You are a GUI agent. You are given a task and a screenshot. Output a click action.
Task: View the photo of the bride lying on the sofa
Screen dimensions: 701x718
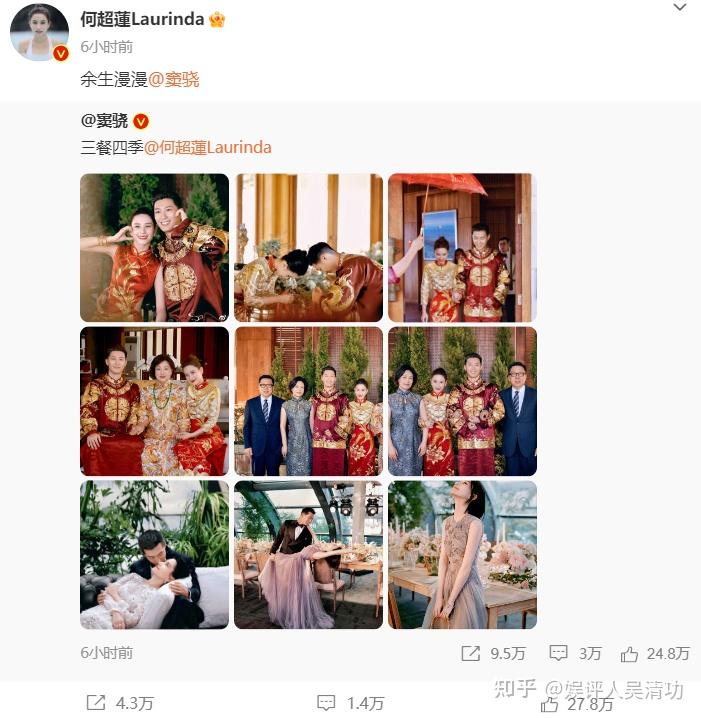coord(154,554)
